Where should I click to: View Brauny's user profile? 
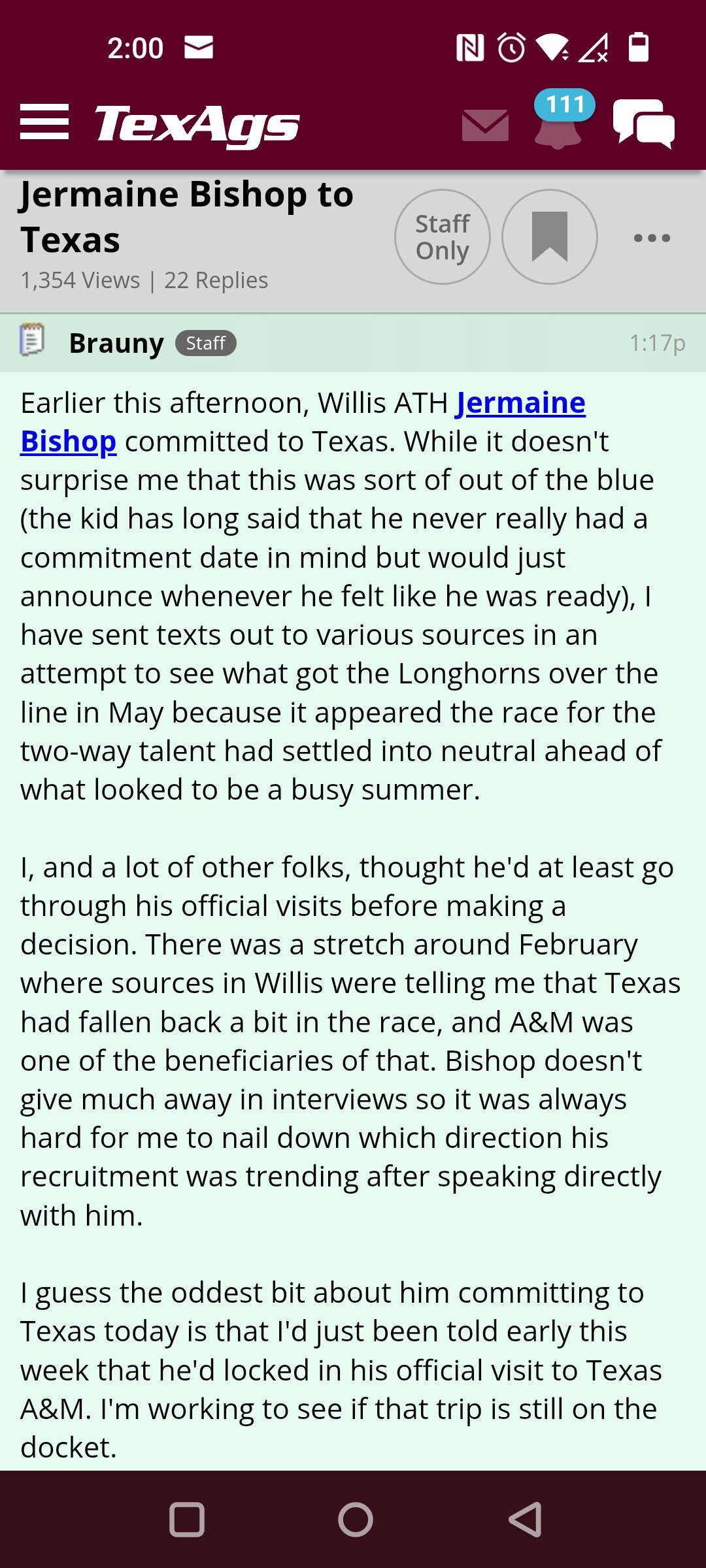[x=116, y=343]
